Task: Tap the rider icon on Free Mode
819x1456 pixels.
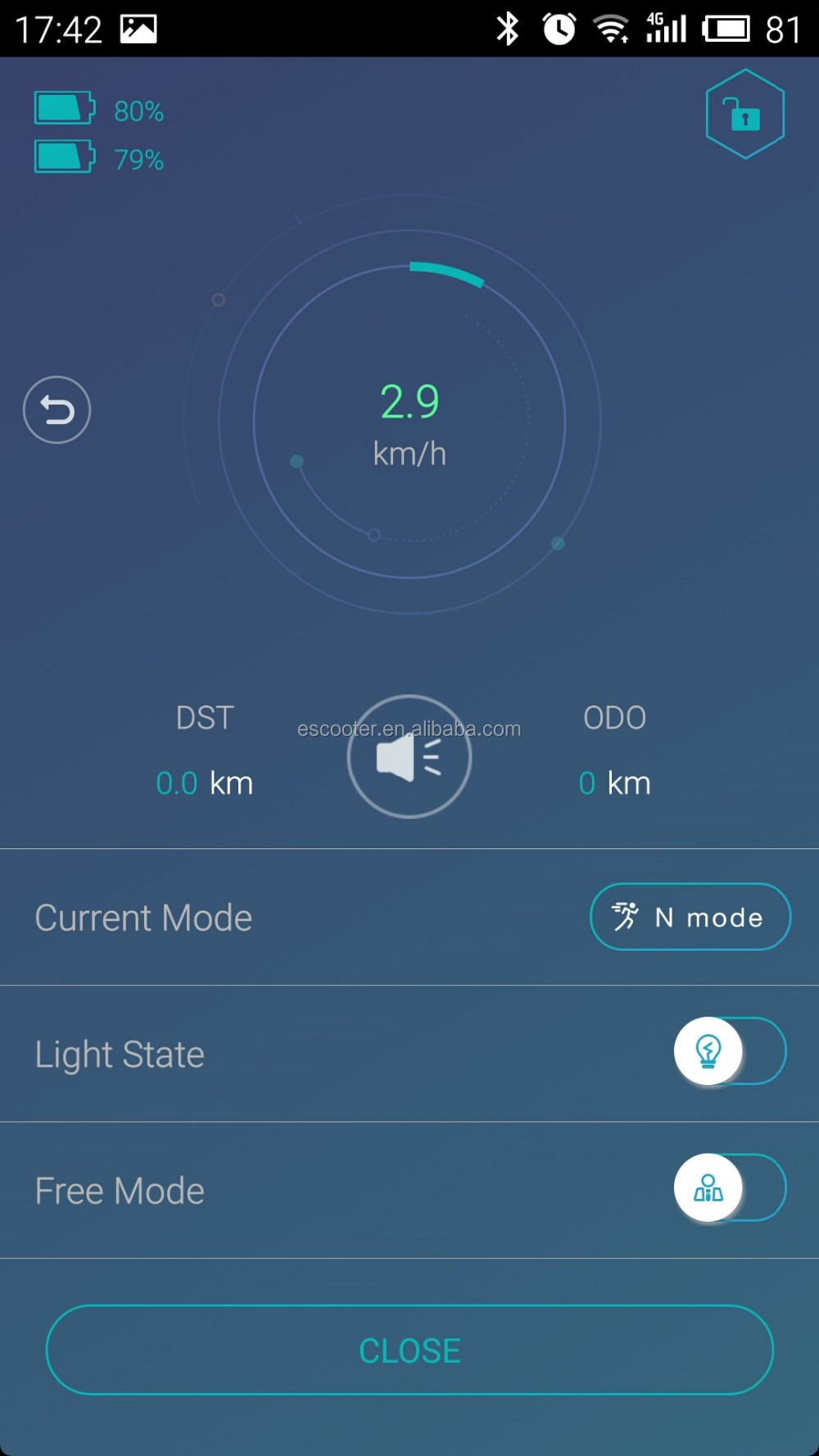Action: point(707,1188)
